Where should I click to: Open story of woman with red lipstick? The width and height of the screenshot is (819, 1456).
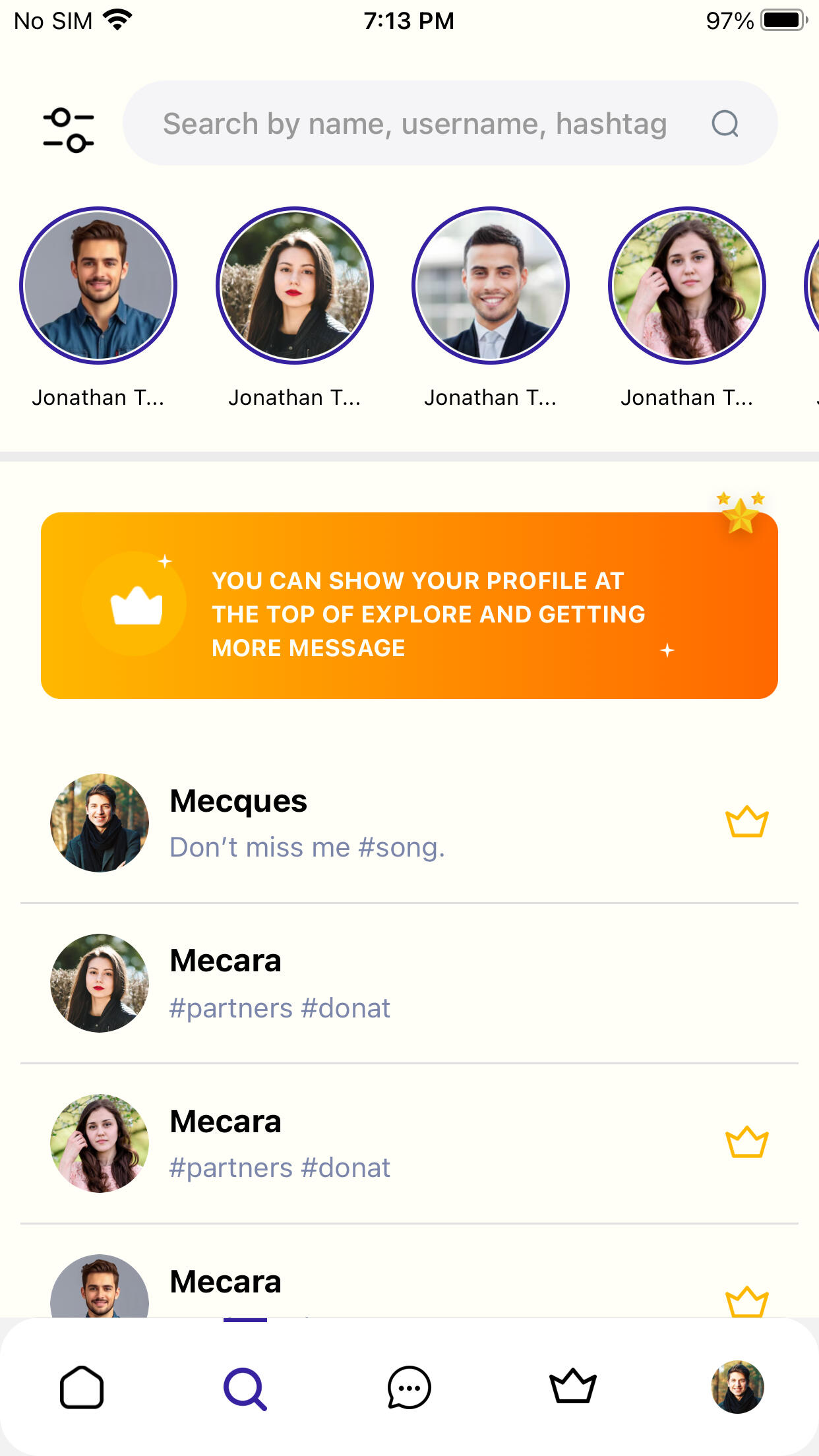pos(294,286)
